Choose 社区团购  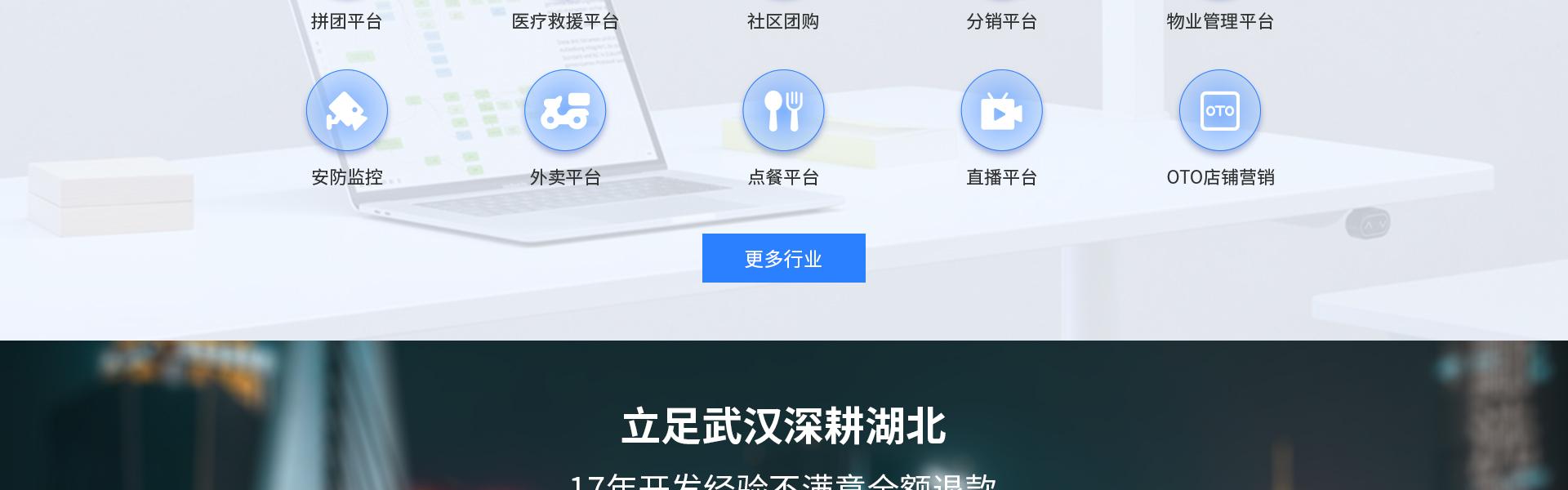point(783,21)
